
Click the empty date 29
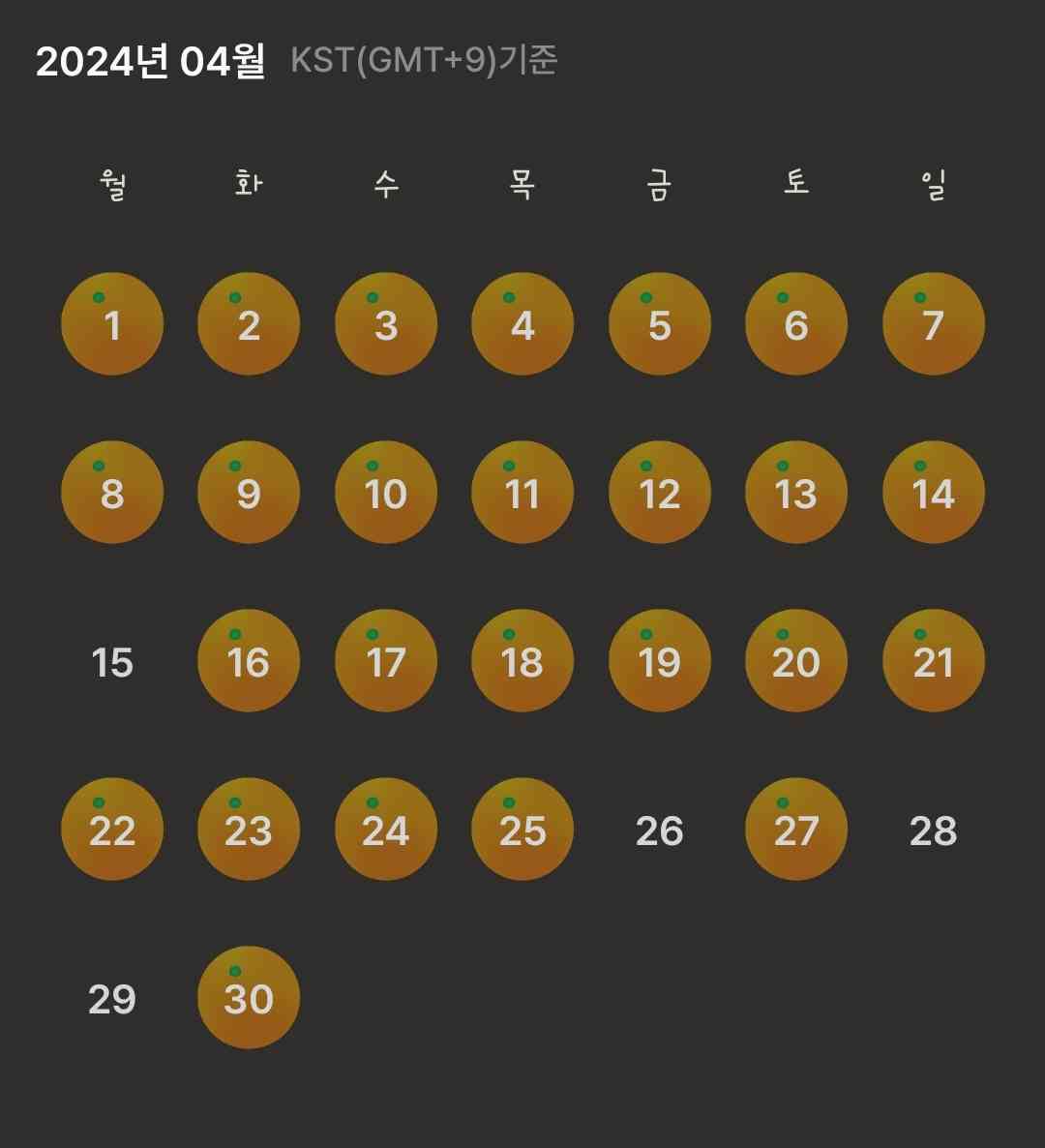click(111, 998)
